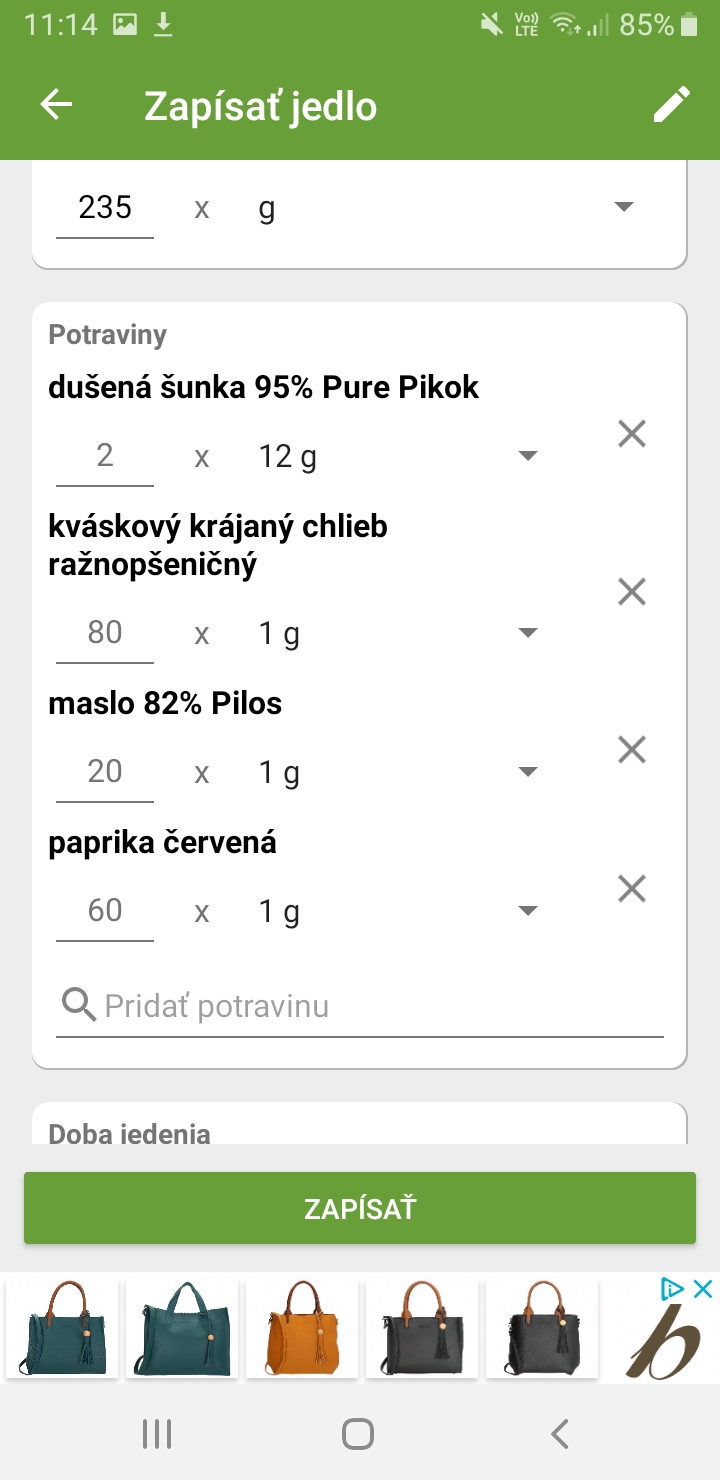Open the unit dropdown next to 235
The image size is (720, 1480).
(x=623, y=207)
